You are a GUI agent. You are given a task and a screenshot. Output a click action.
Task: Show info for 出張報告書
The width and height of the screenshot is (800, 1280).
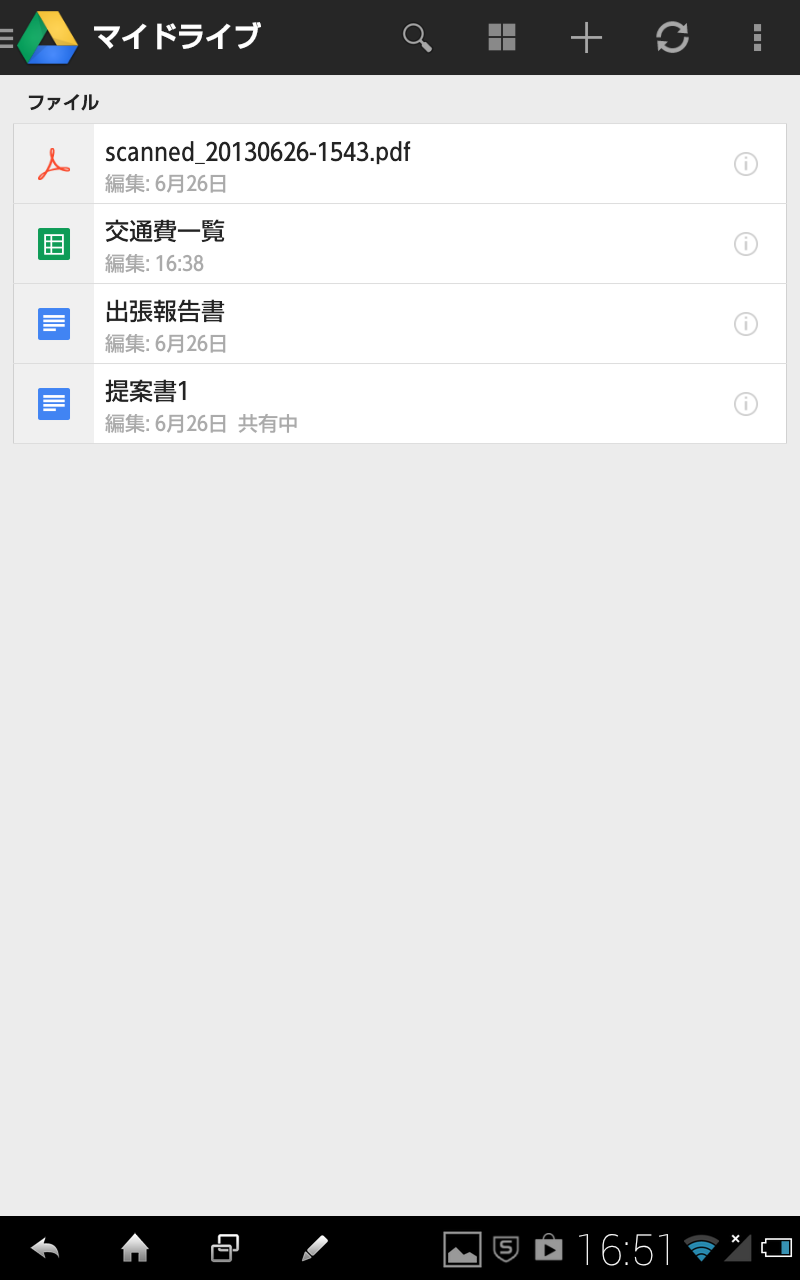pos(746,324)
